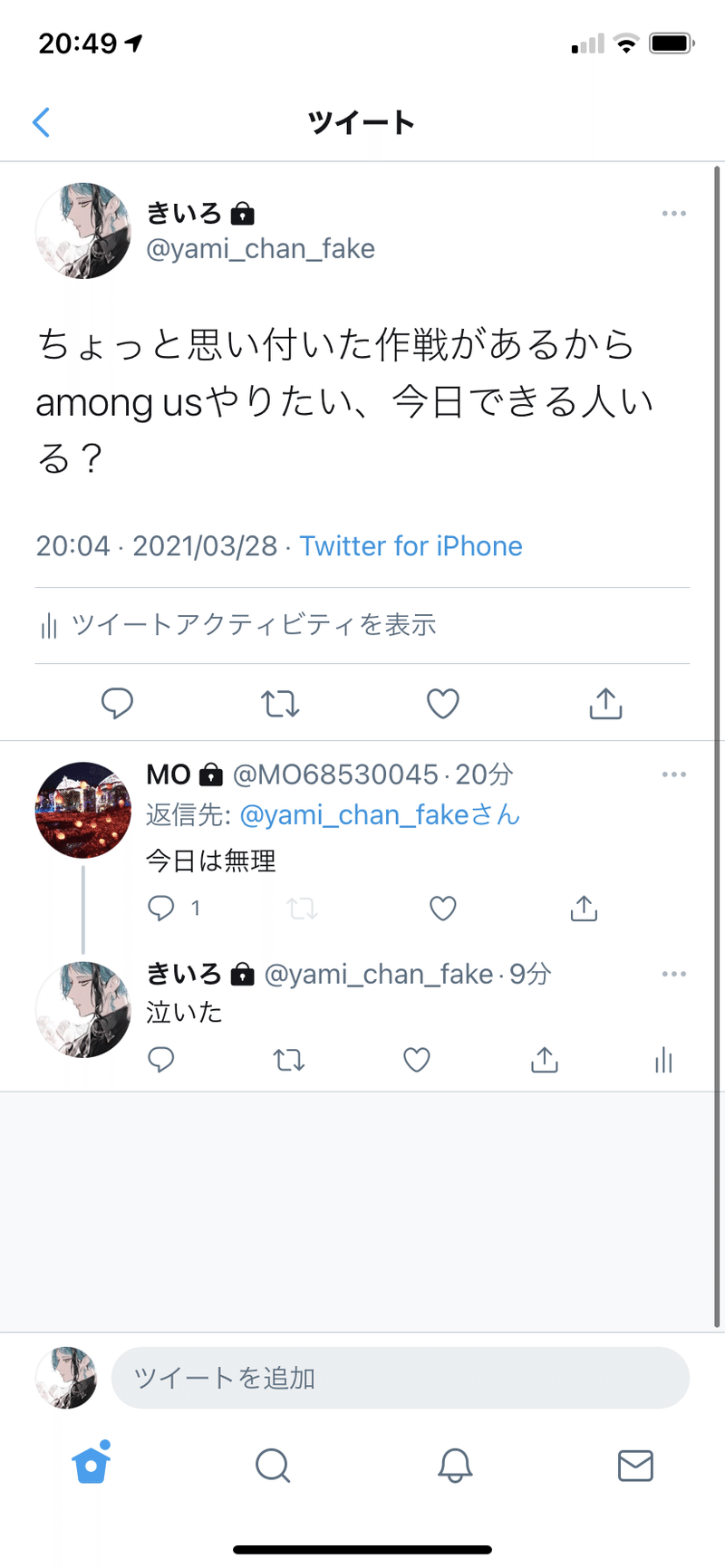Share the main among us tweet
The width and height of the screenshot is (725, 1568).
[x=605, y=704]
